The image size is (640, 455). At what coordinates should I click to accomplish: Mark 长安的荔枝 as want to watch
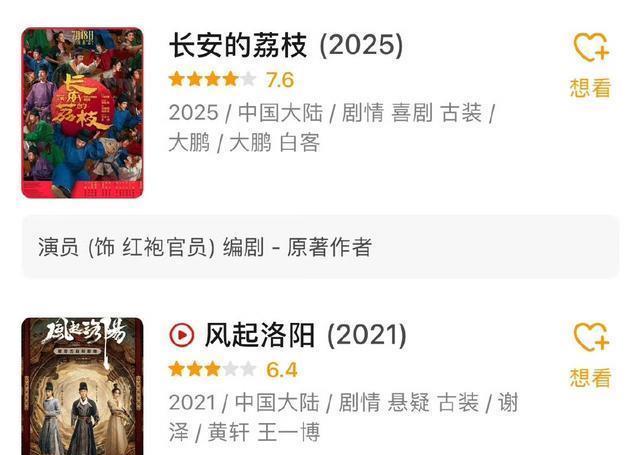click(x=590, y=64)
